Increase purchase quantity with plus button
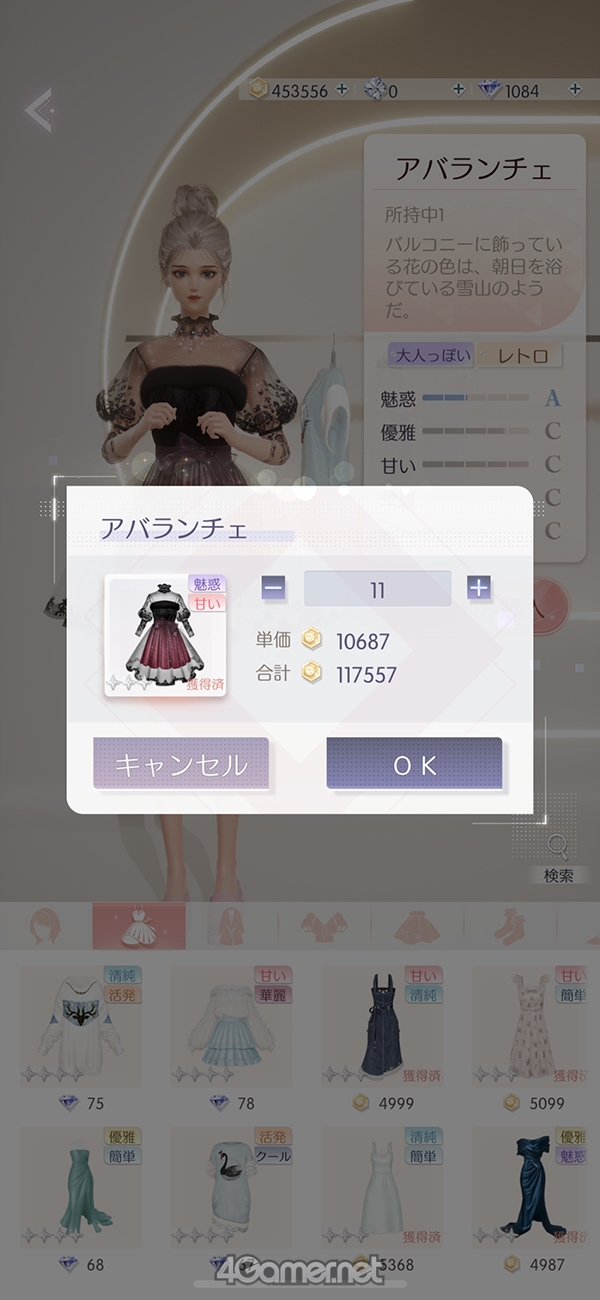 (x=479, y=588)
